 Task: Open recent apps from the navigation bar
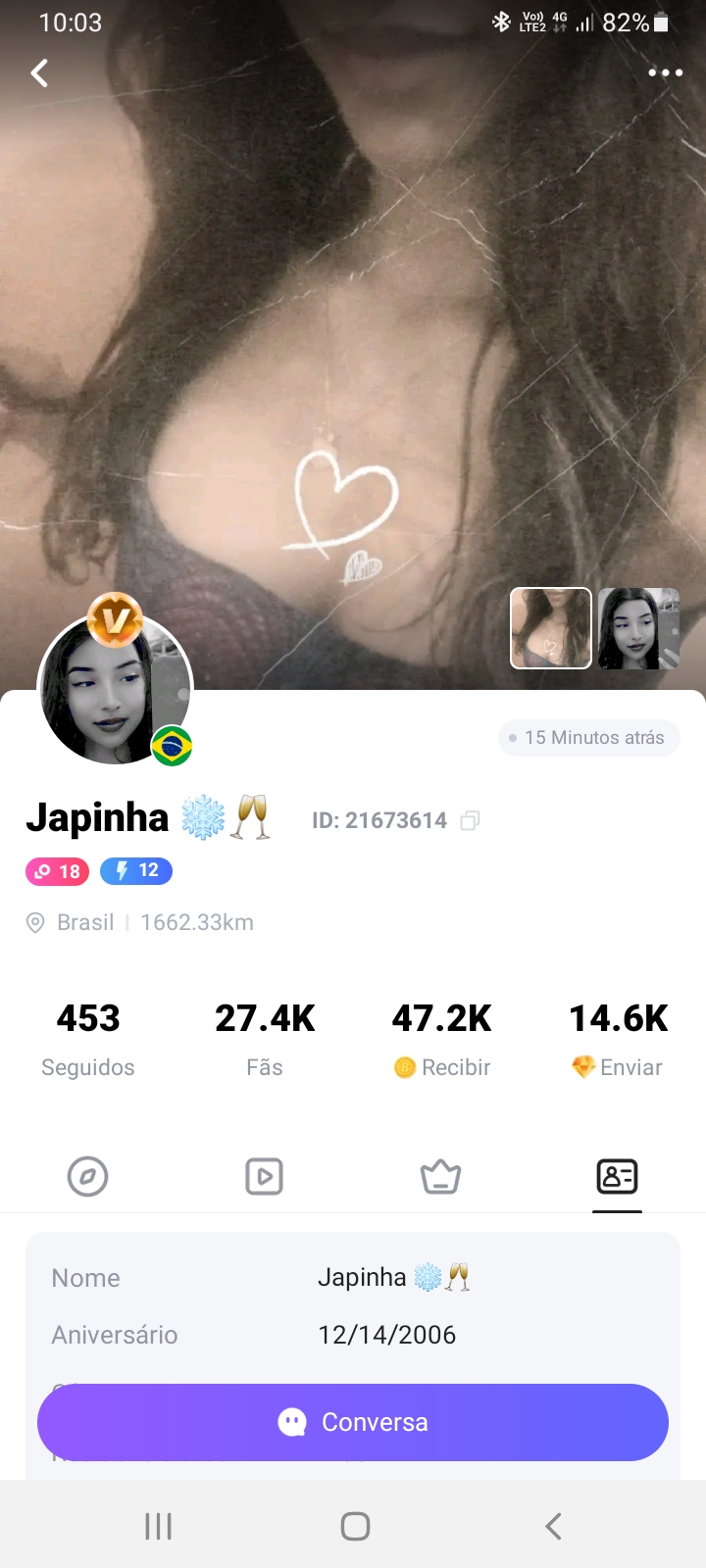pyautogui.click(x=158, y=1526)
